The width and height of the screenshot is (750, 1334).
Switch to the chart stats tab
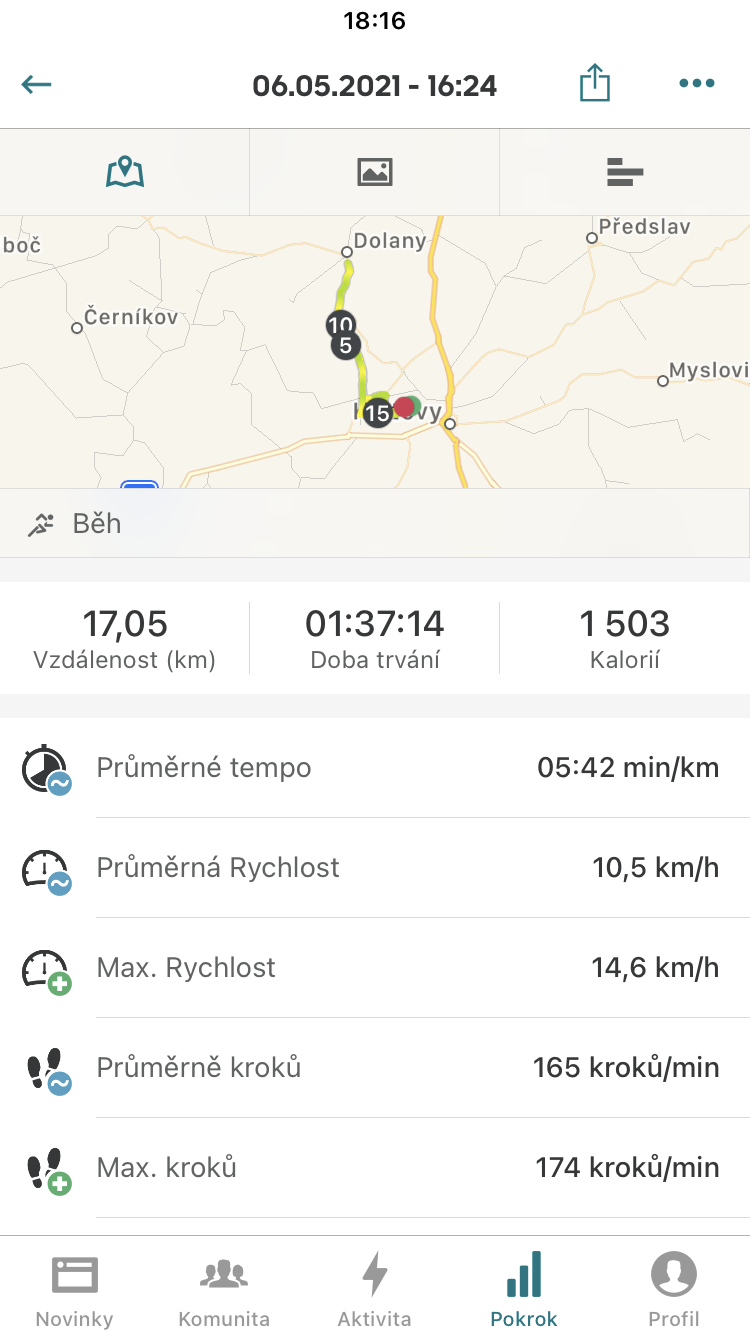click(x=625, y=172)
